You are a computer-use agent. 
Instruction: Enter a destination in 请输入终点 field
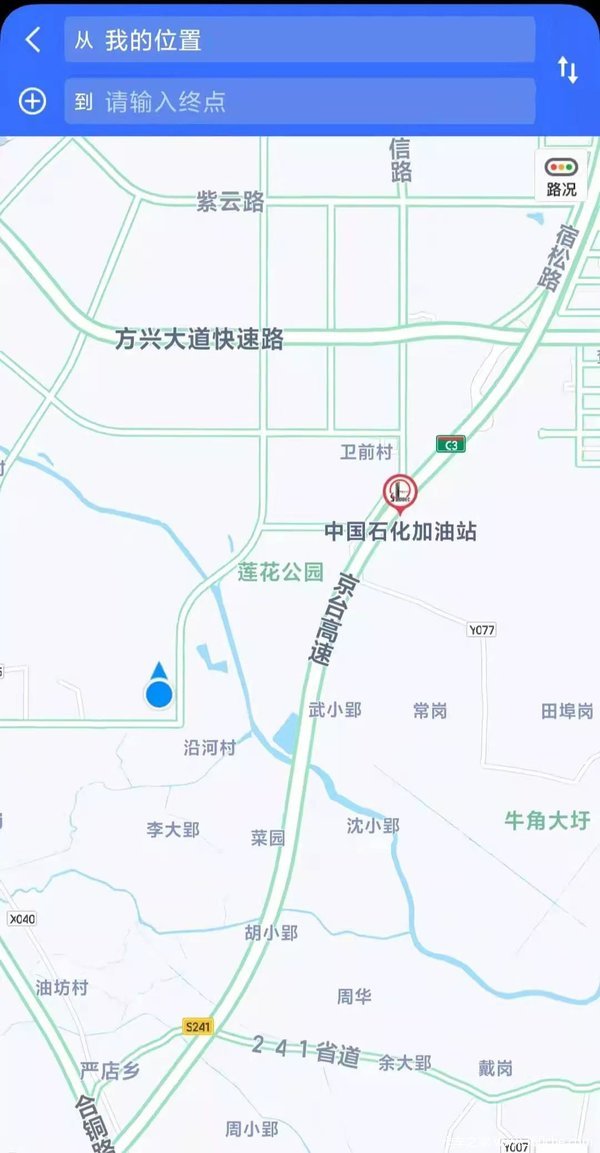click(300, 101)
